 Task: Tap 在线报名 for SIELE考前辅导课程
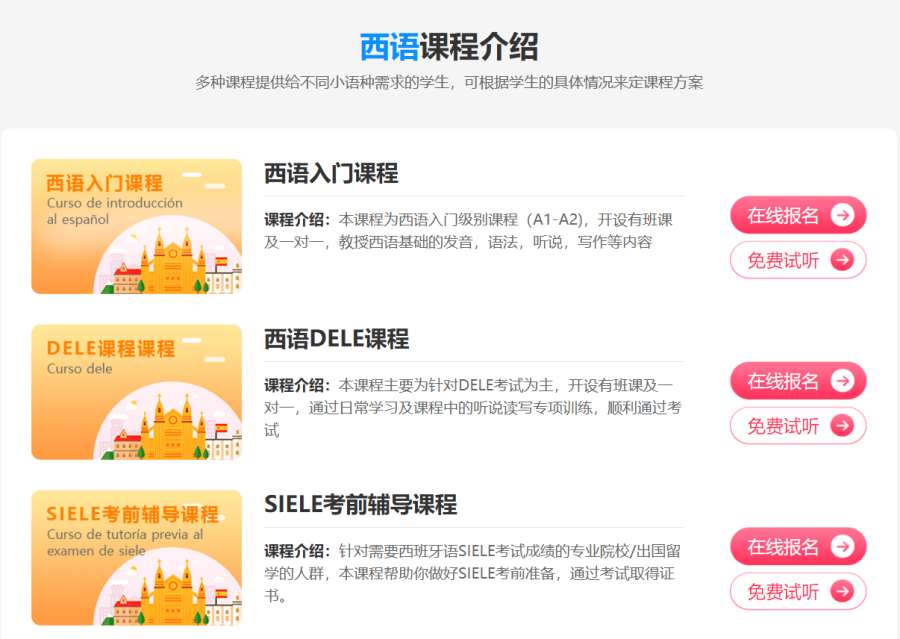[x=797, y=547]
